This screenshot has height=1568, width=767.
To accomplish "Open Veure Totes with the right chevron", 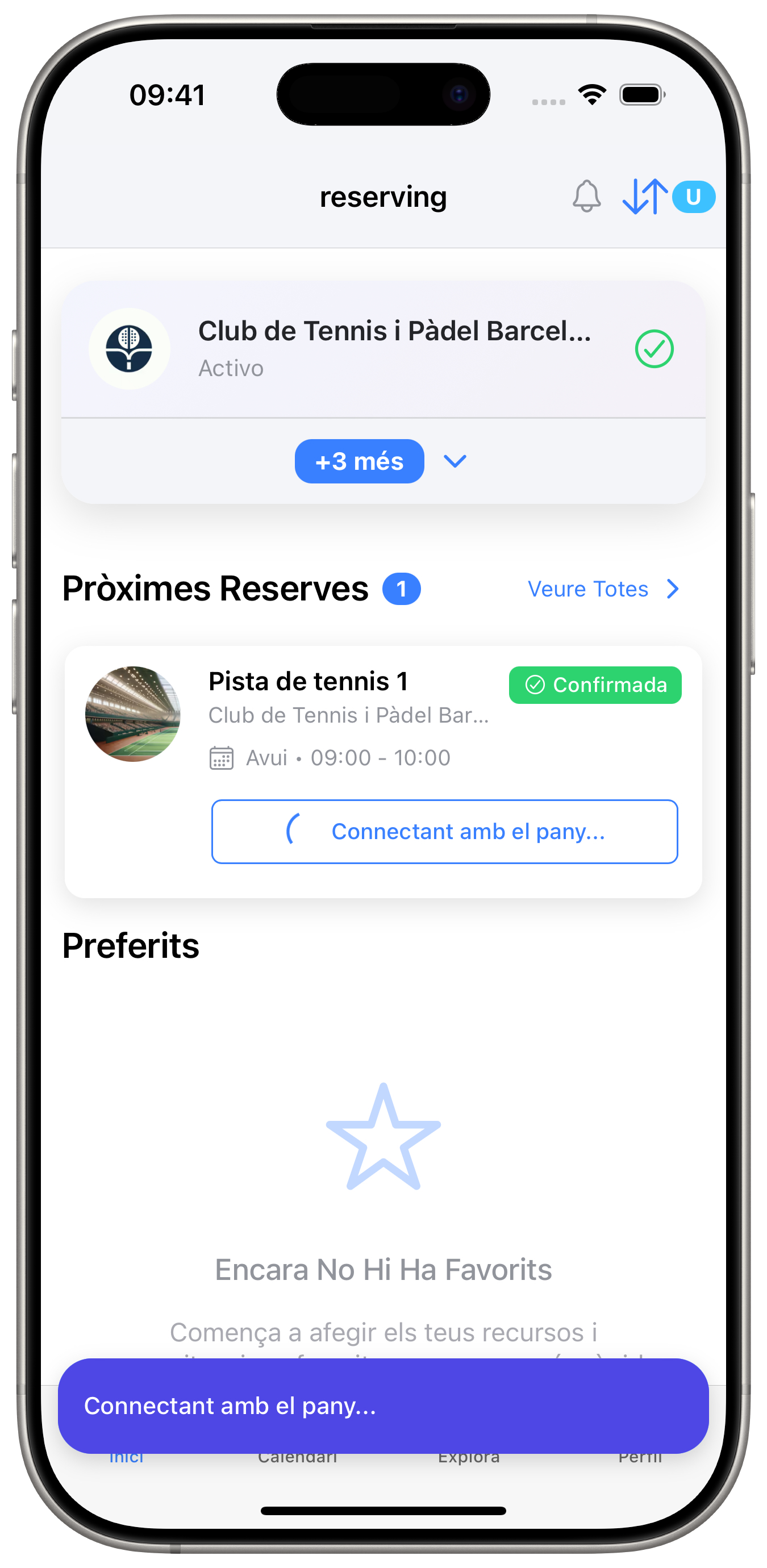I will point(673,589).
